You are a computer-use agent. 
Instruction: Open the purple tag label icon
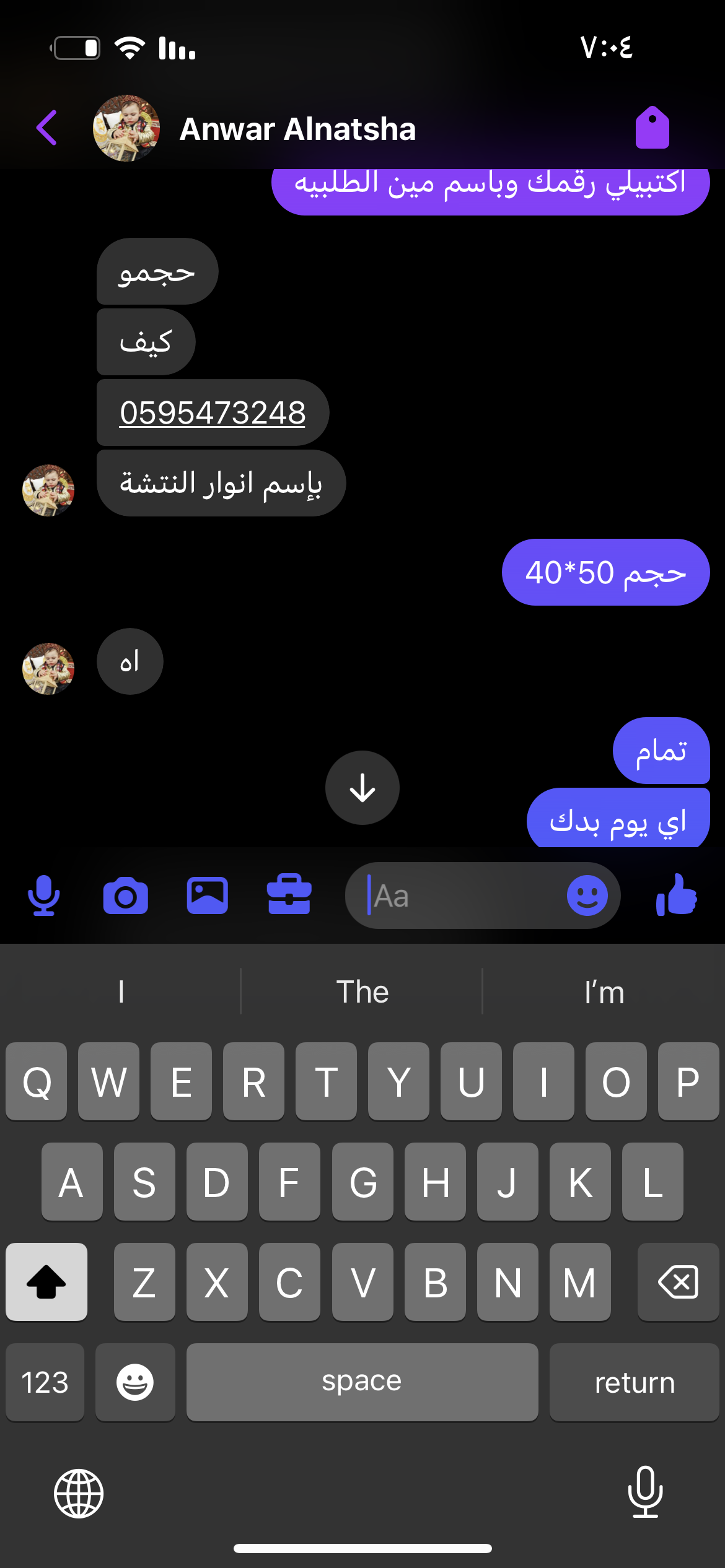point(652,128)
